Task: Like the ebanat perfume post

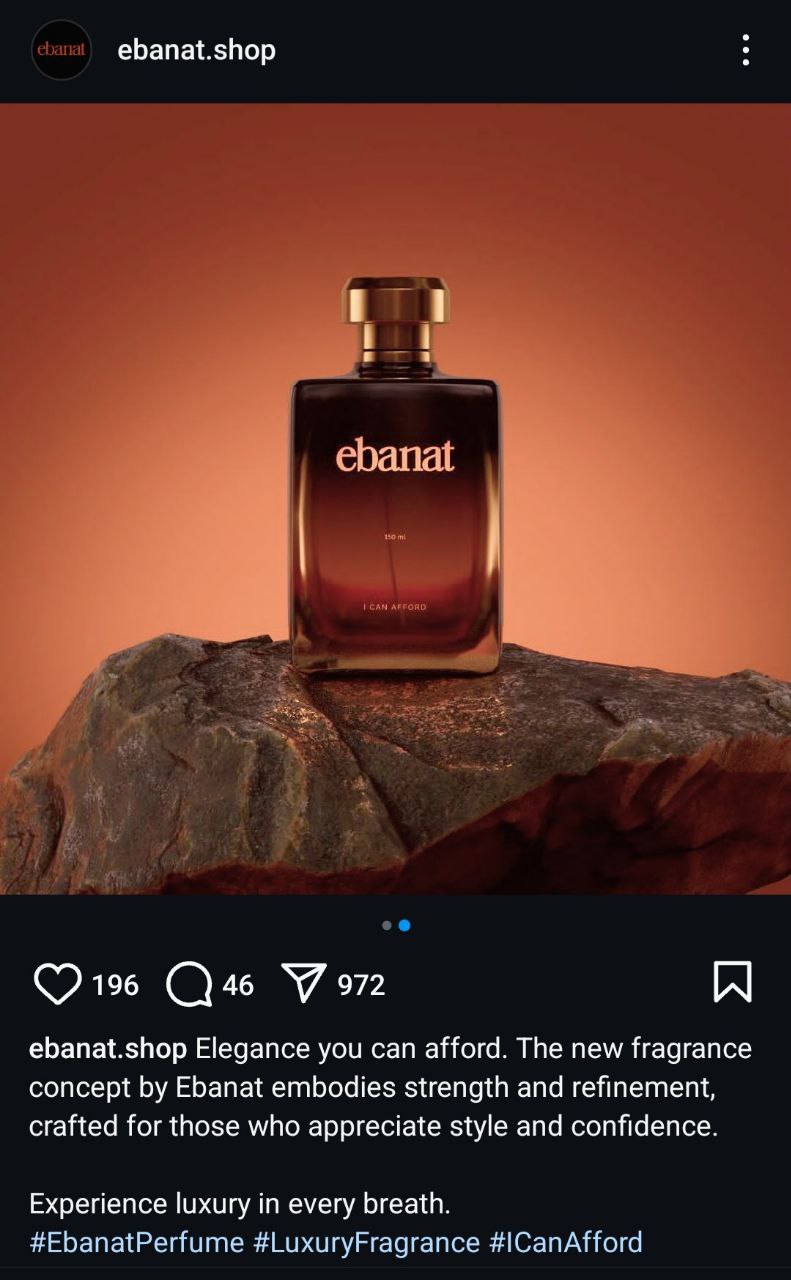Action: 57,984
